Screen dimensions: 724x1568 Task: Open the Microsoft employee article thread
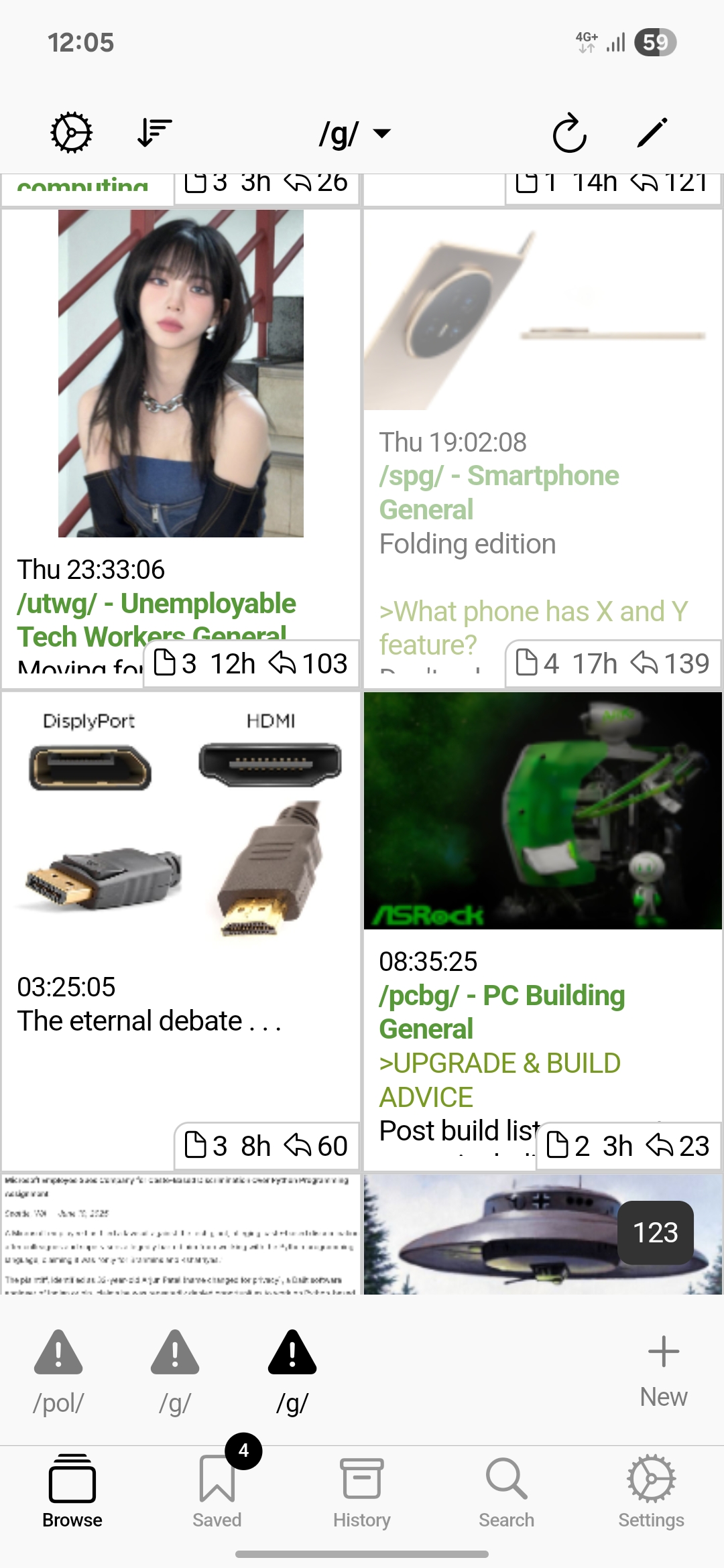click(181, 1234)
